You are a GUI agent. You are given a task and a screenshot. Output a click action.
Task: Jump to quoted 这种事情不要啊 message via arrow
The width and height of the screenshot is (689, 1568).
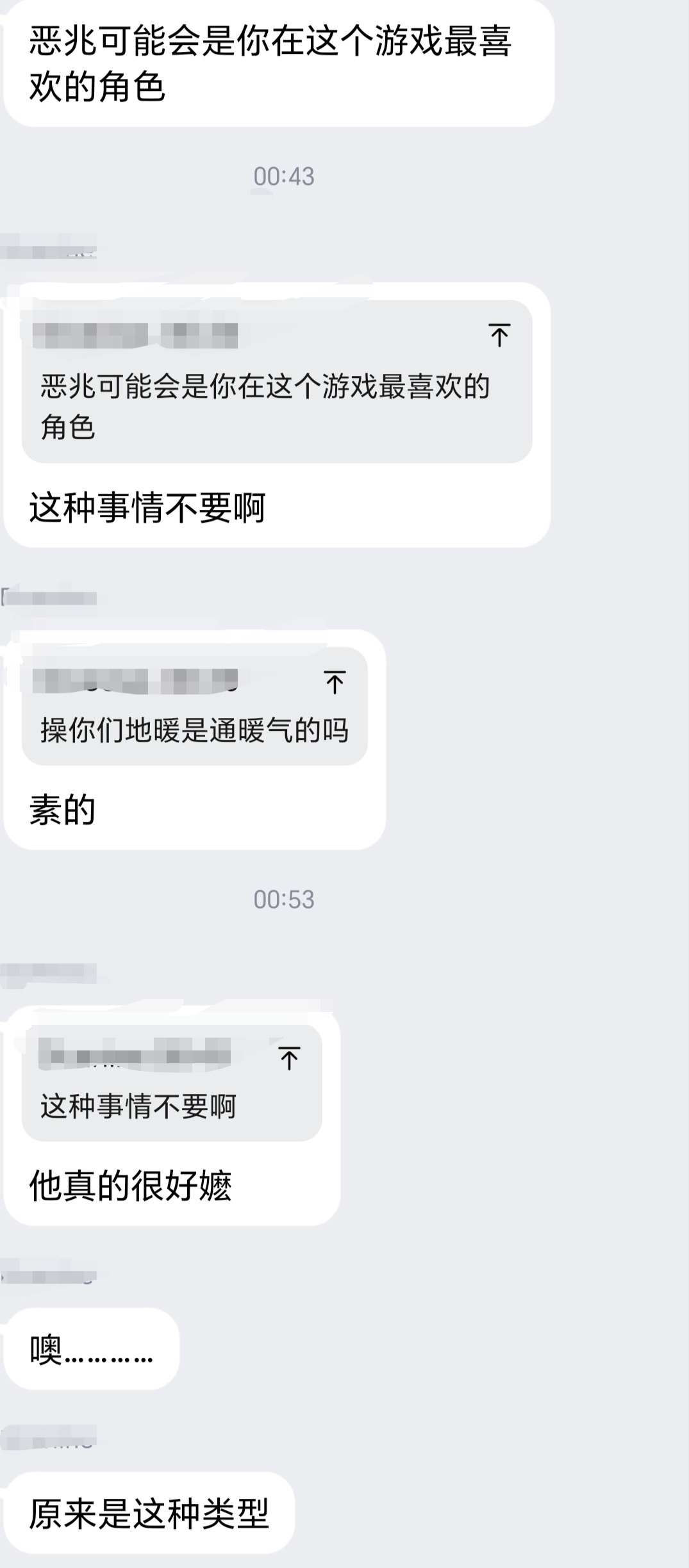pyautogui.click(x=289, y=1058)
